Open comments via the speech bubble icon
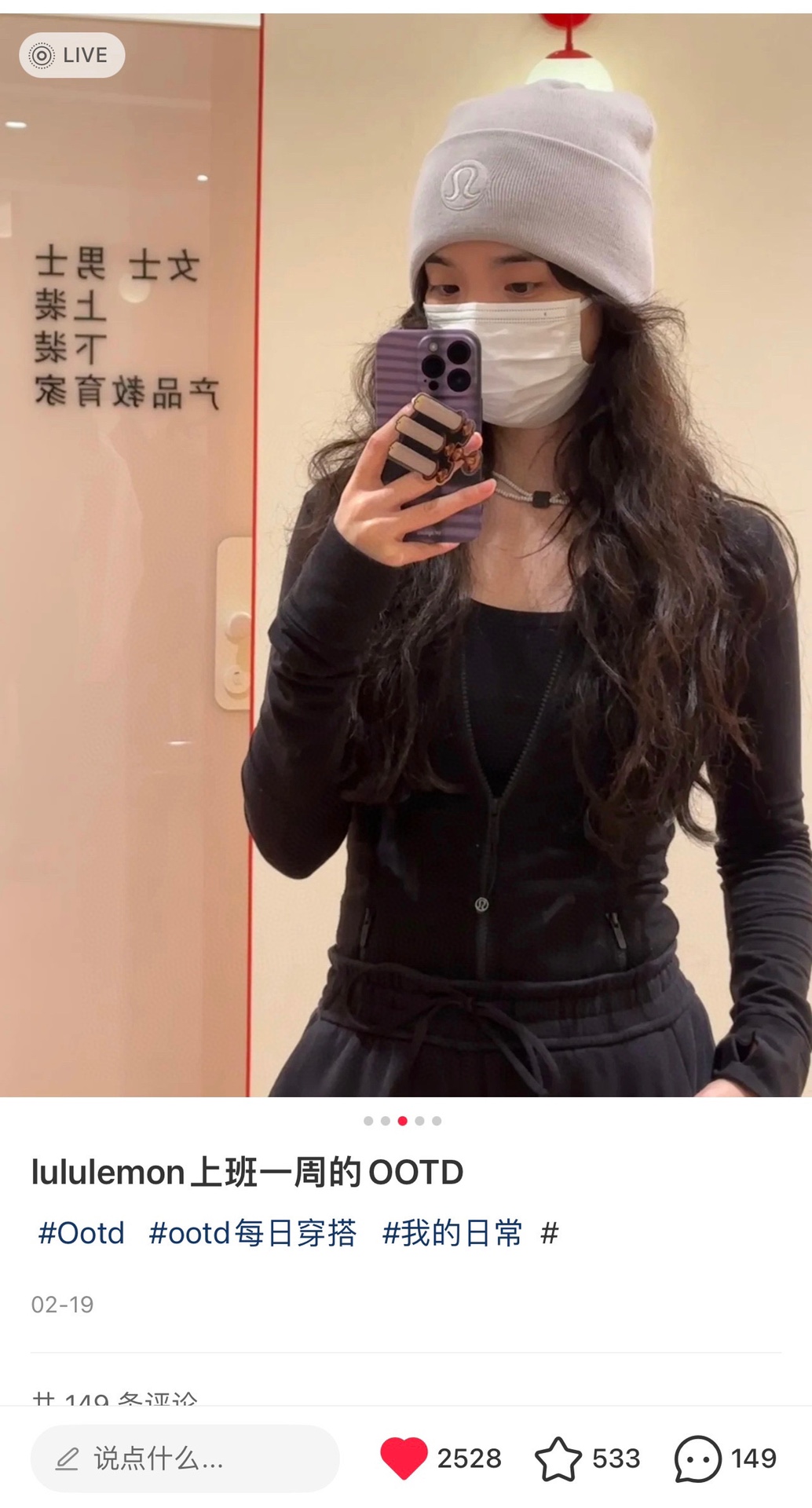This screenshot has height=1508, width=812. [x=697, y=1459]
